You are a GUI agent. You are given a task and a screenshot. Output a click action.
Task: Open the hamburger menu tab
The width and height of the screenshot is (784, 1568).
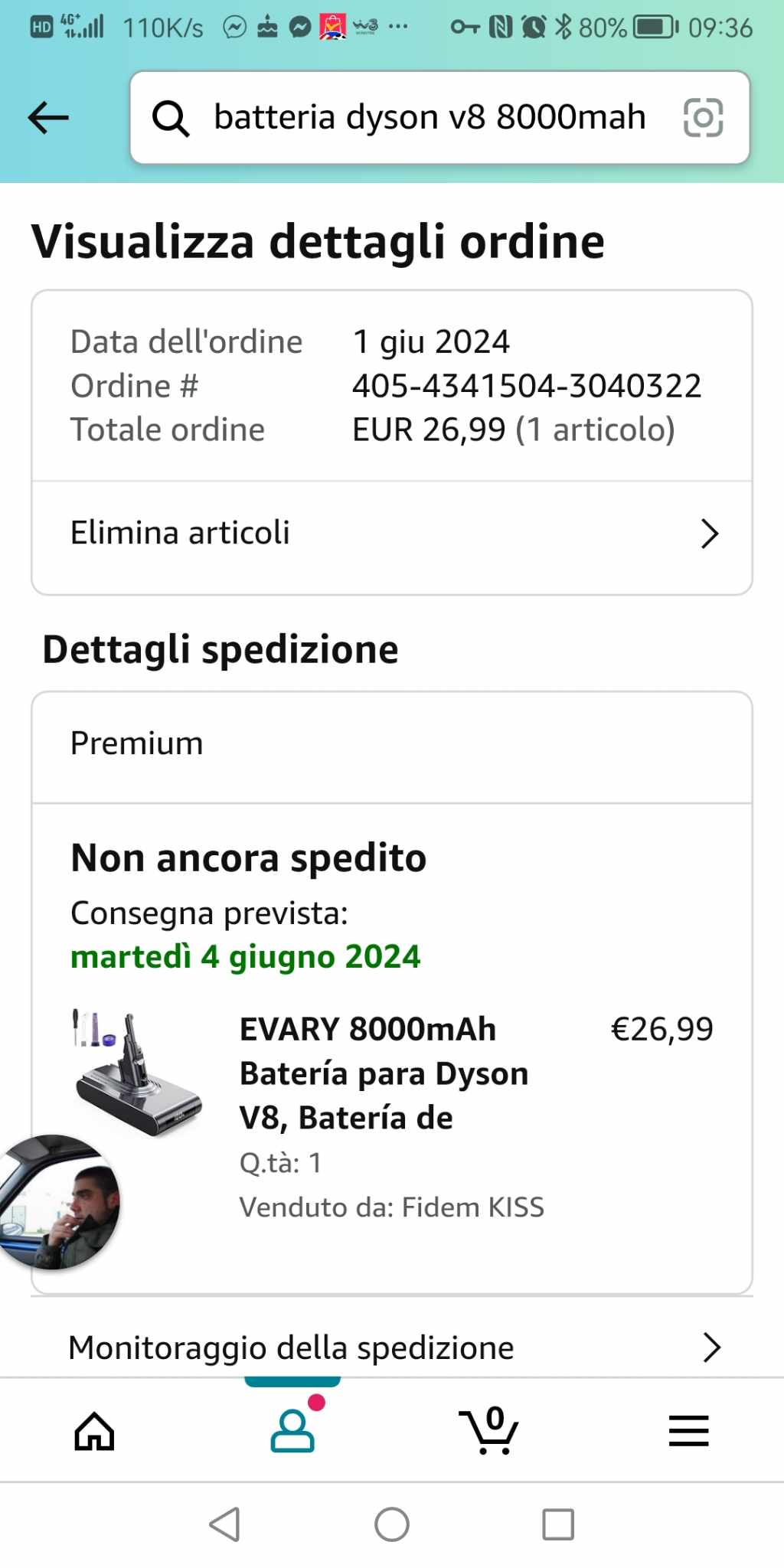point(688,1430)
